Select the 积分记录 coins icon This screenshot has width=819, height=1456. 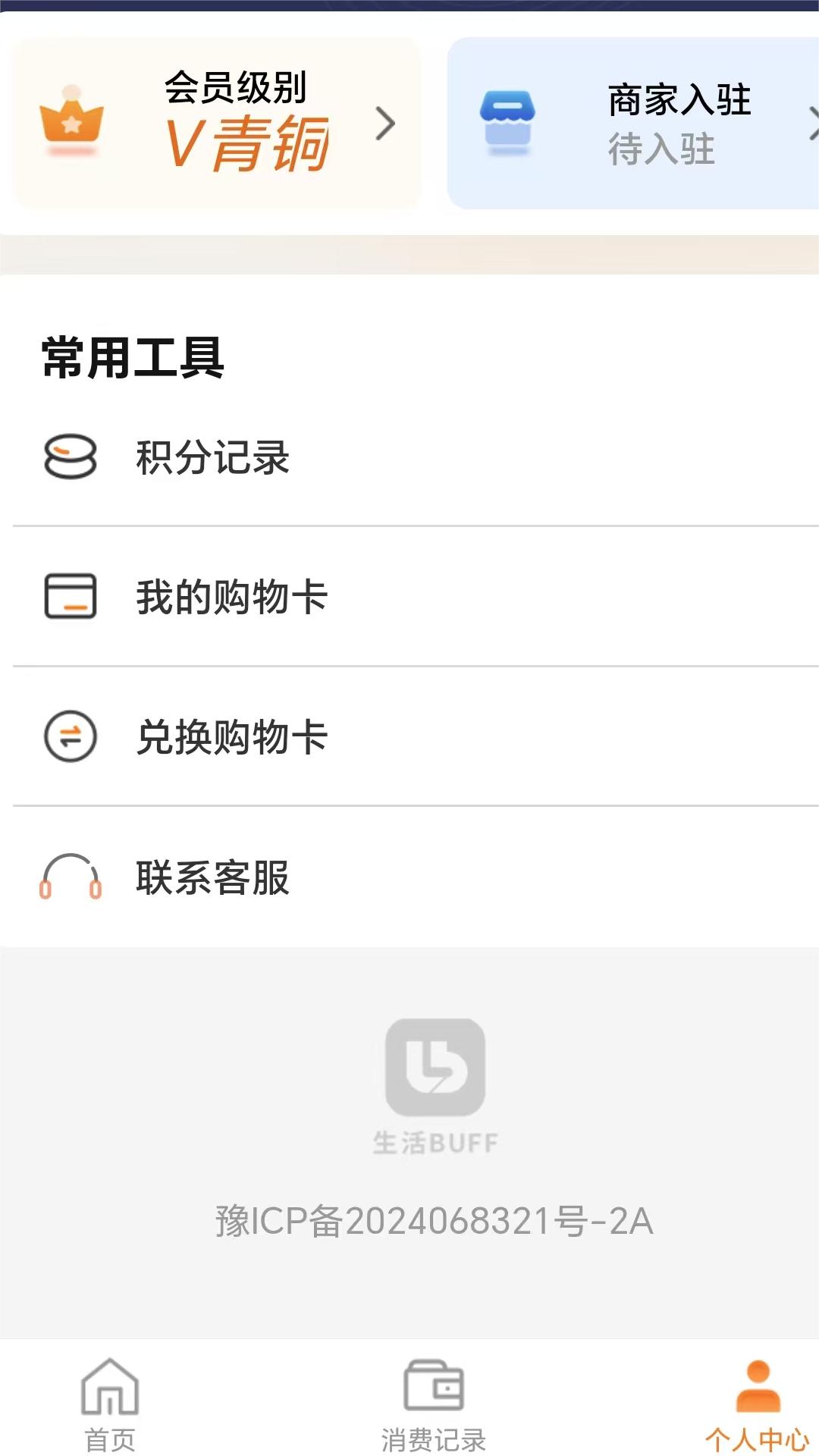71,455
